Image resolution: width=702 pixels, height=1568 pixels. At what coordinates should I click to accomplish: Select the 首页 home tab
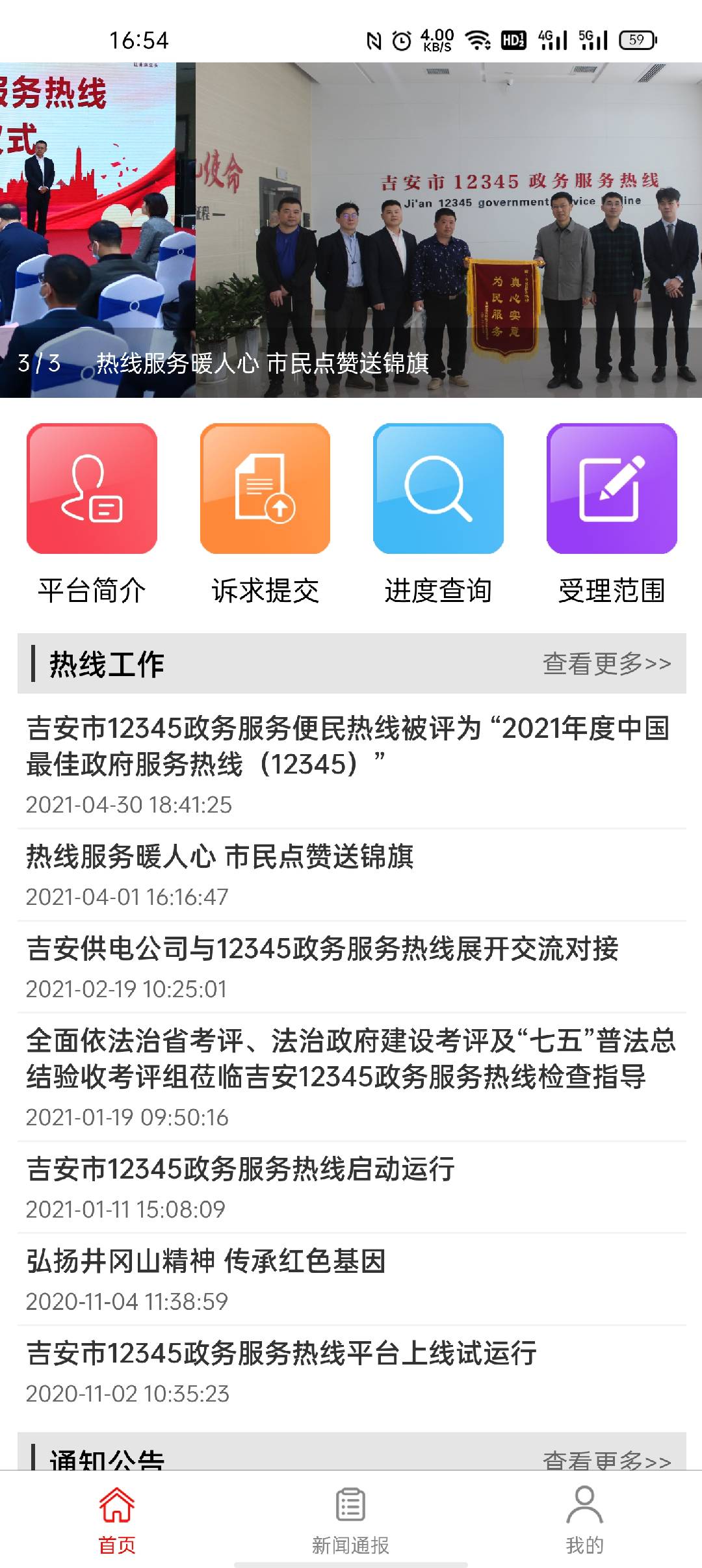[x=117, y=1520]
